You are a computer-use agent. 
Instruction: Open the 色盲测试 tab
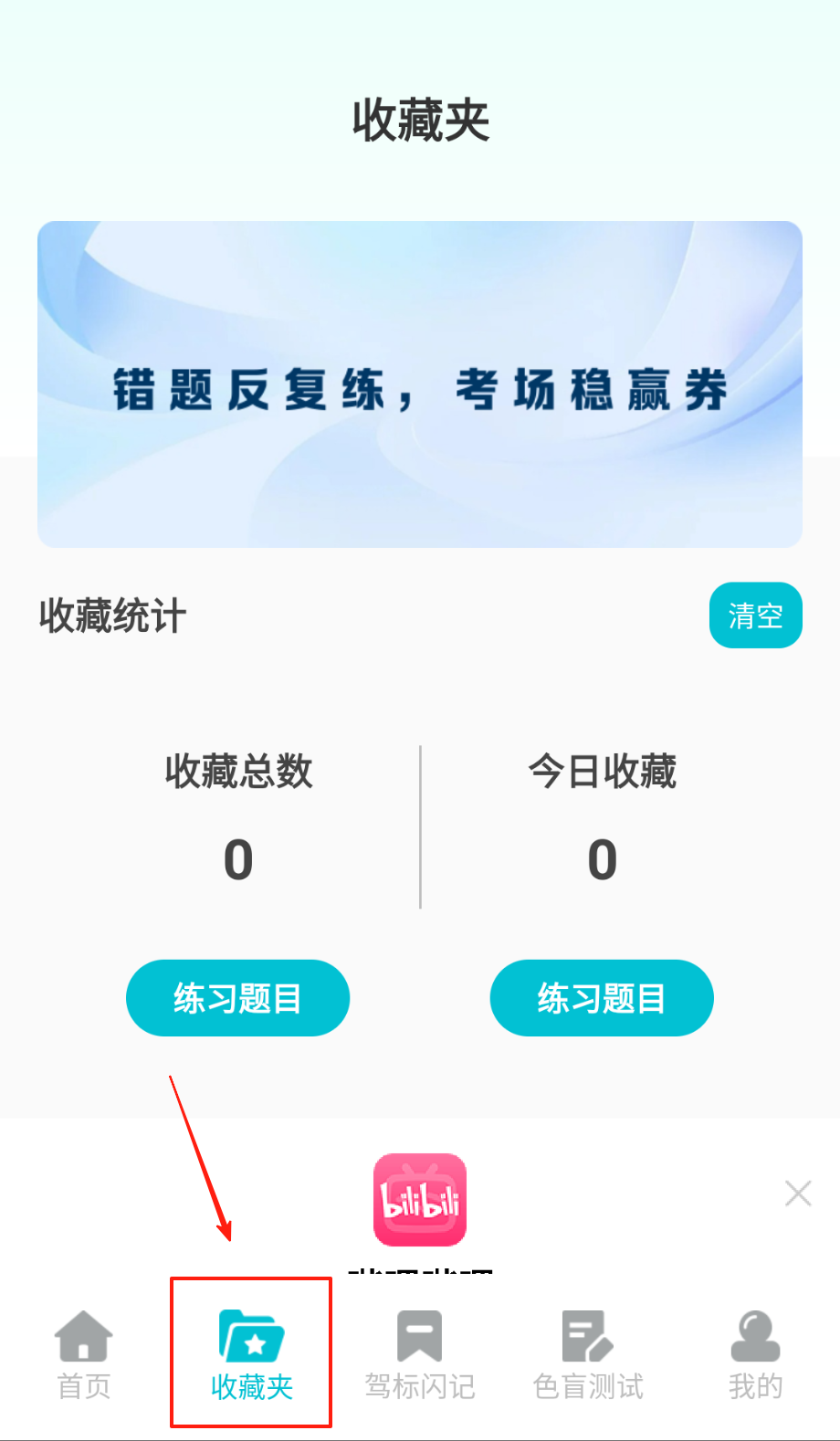[x=588, y=1356]
